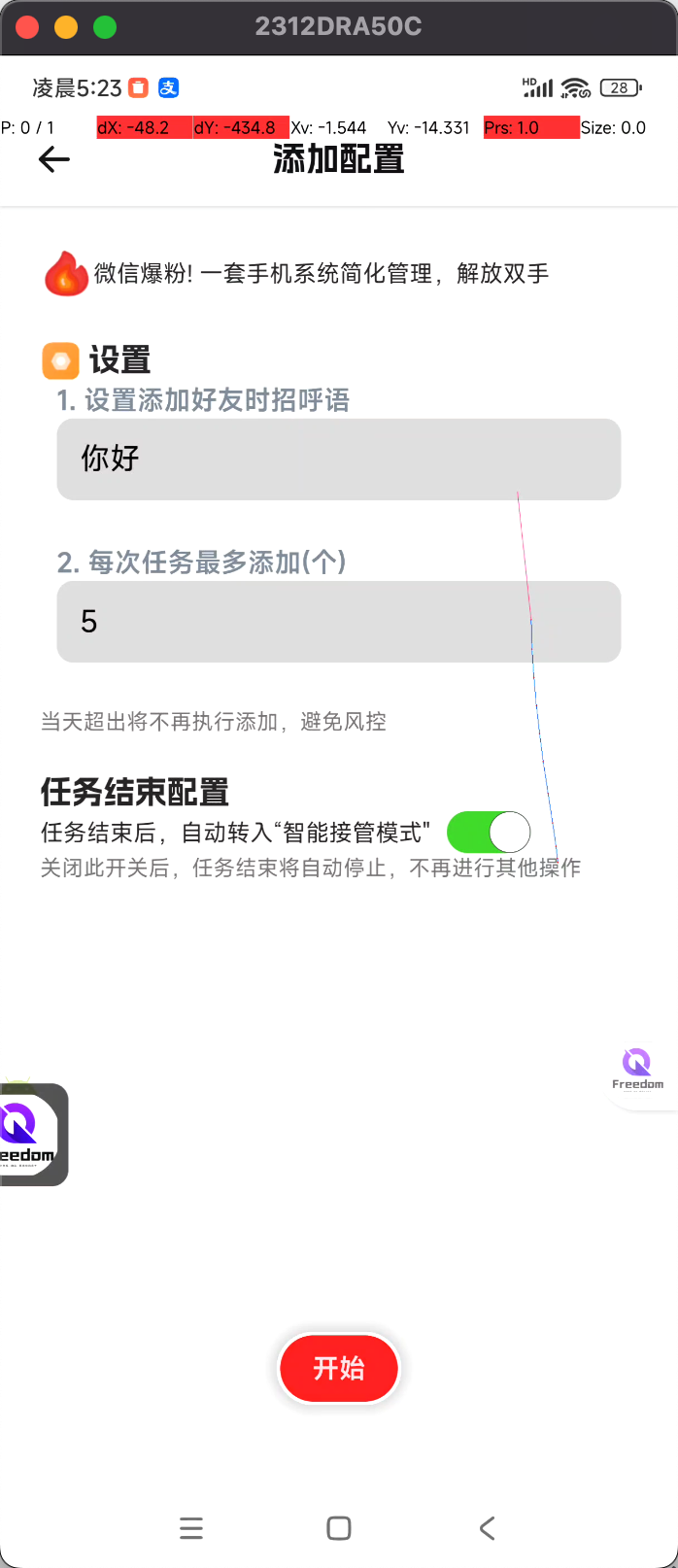This screenshot has height=1568, width=678.
Task: Edit the greeting field containing 你好
Action: pos(338,460)
